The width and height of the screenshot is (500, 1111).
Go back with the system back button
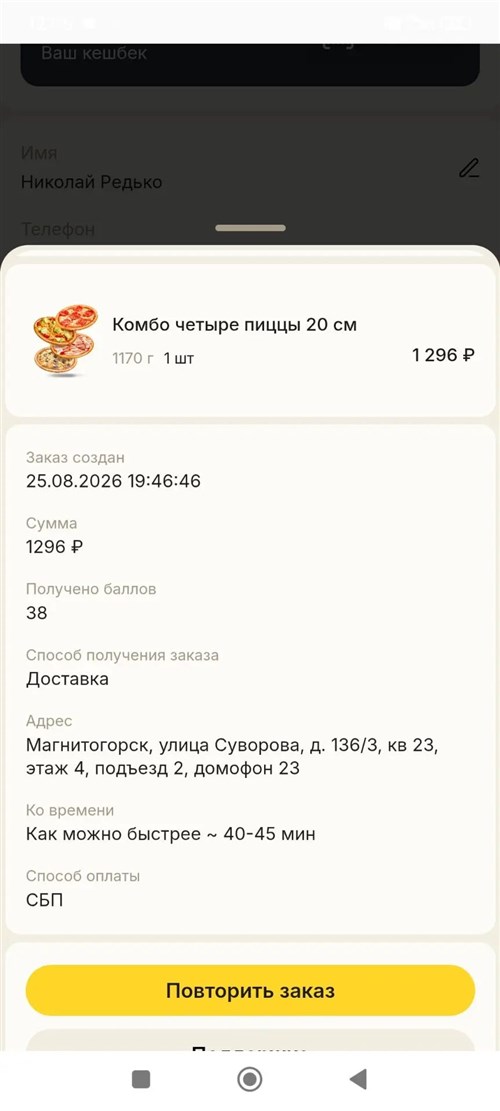pyautogui.click(x=358, y=1079)
